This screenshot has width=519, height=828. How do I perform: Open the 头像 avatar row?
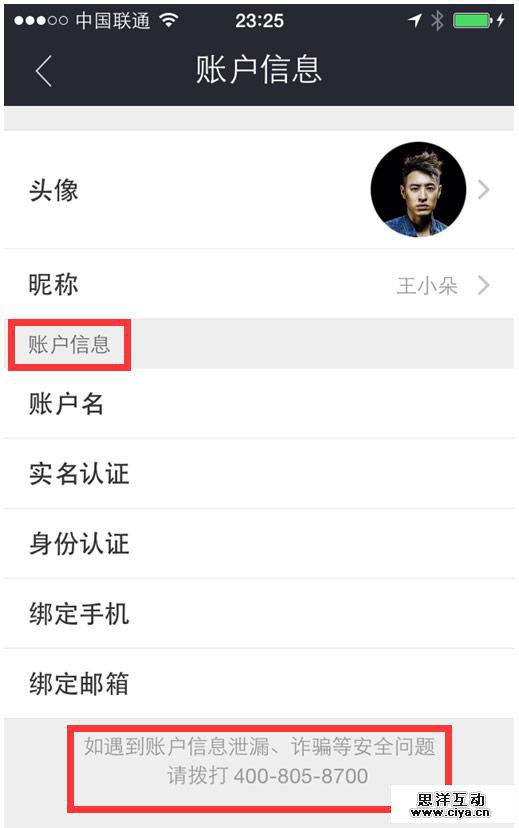click(x=259, y=190)
